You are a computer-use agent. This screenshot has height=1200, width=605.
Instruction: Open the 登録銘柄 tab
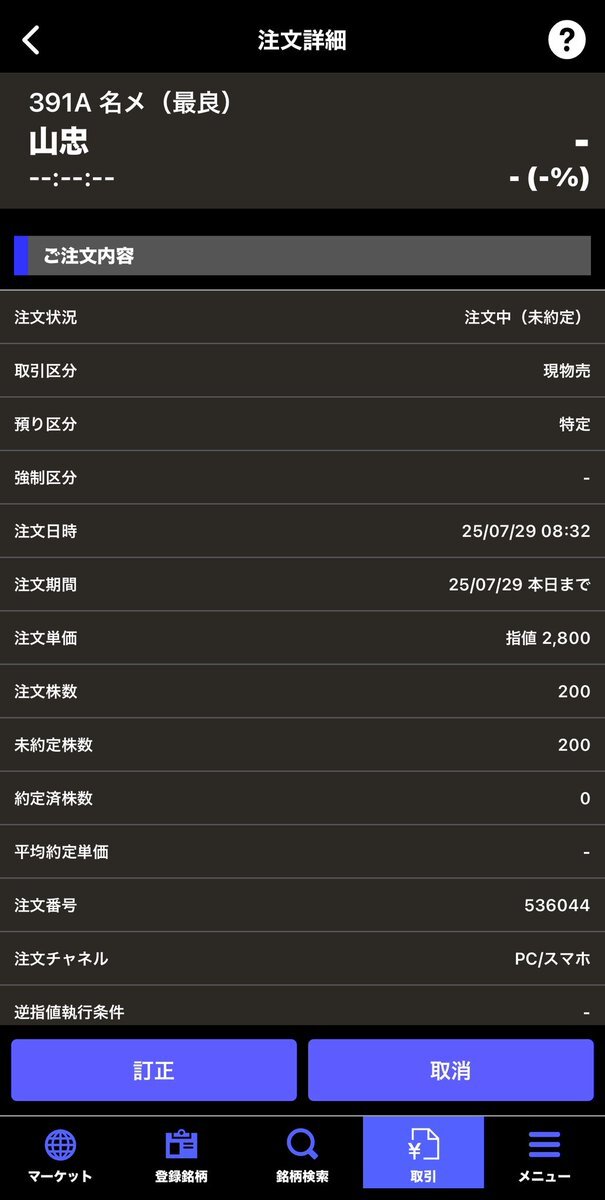pos(181,1155)
